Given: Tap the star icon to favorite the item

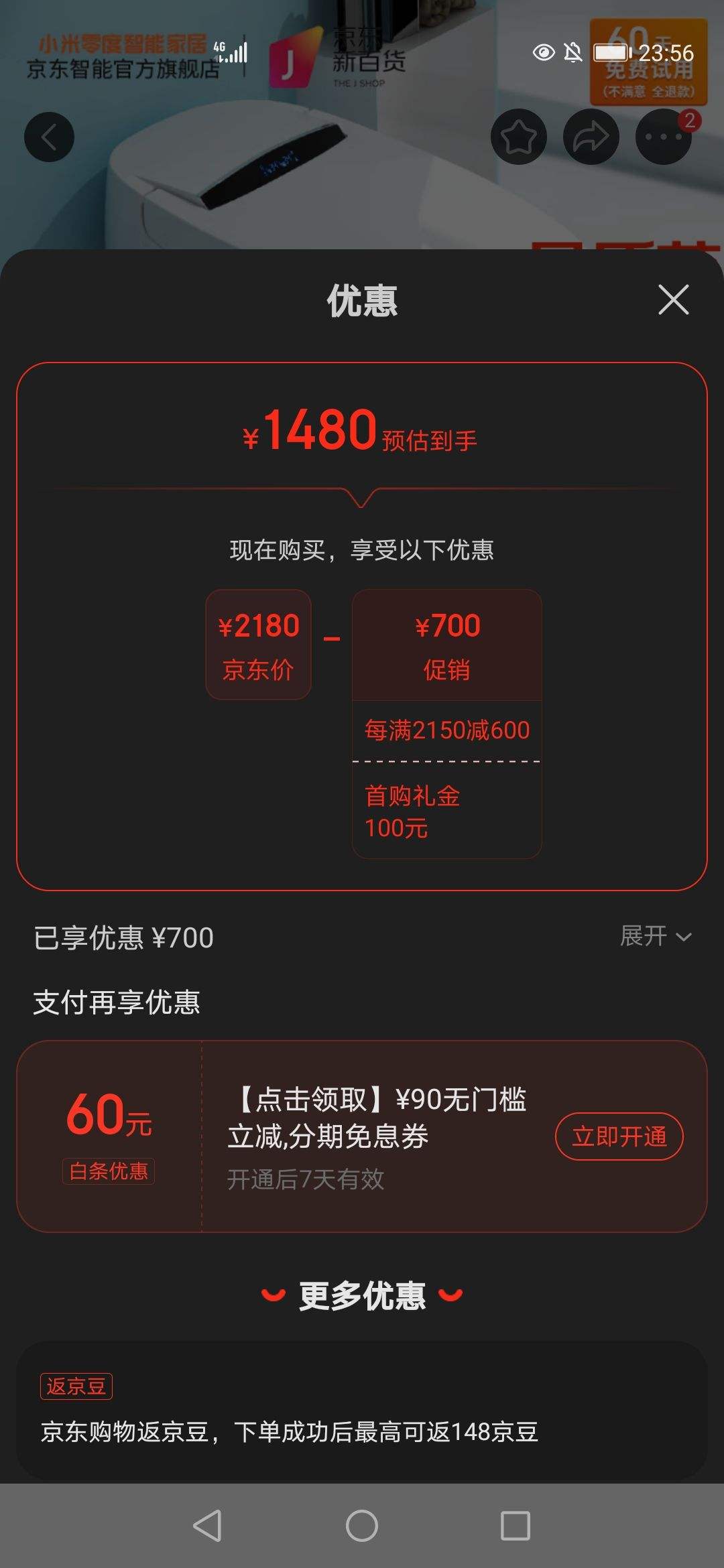Looking at the screenshot, I should click(x=519, y=137).
